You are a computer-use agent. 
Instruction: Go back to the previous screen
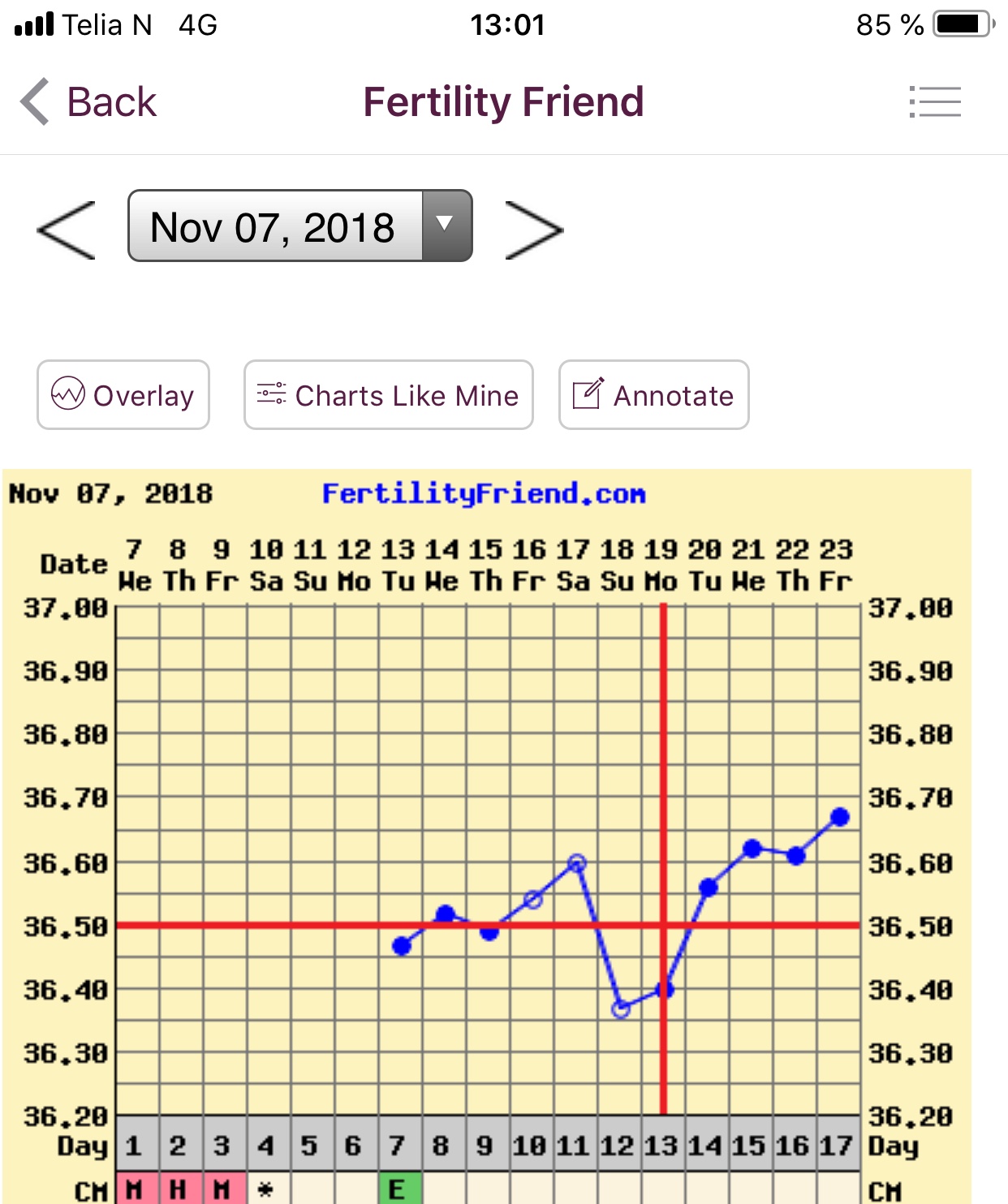coord(88,102)
